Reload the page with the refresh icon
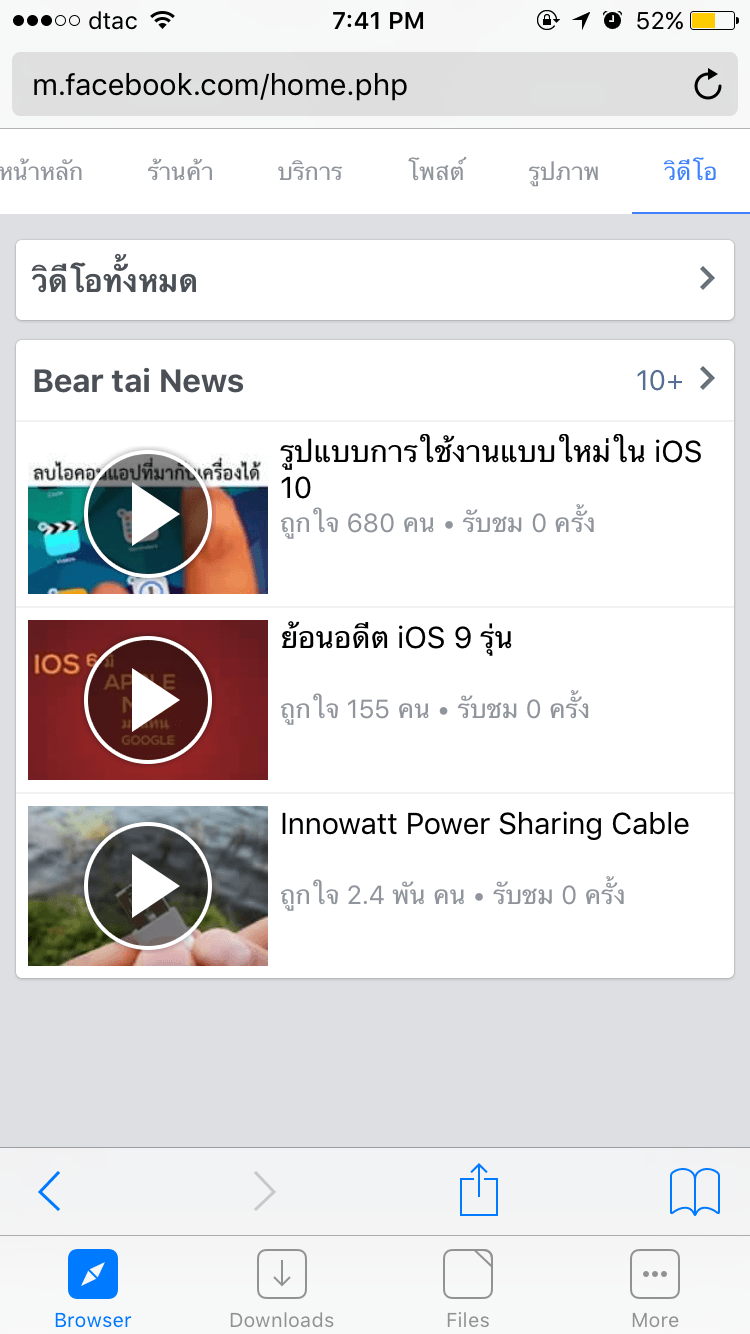The height and width of the screenshot is (1334, 750). click(707, 86)
